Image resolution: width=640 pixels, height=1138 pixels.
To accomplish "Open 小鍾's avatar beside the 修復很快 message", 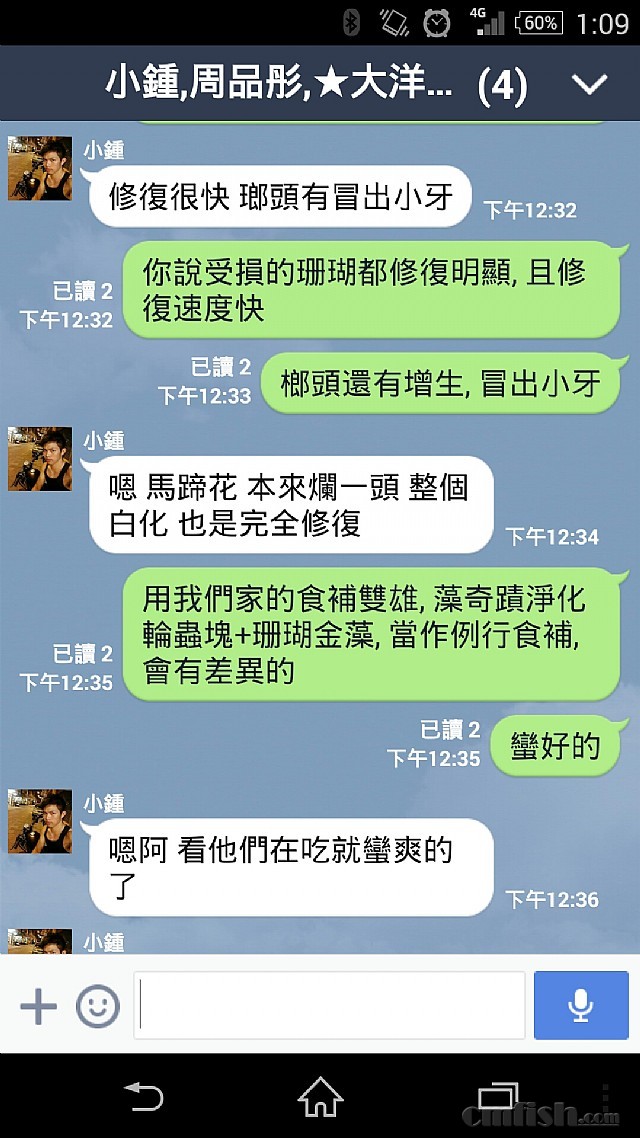I will click(40, 168).
